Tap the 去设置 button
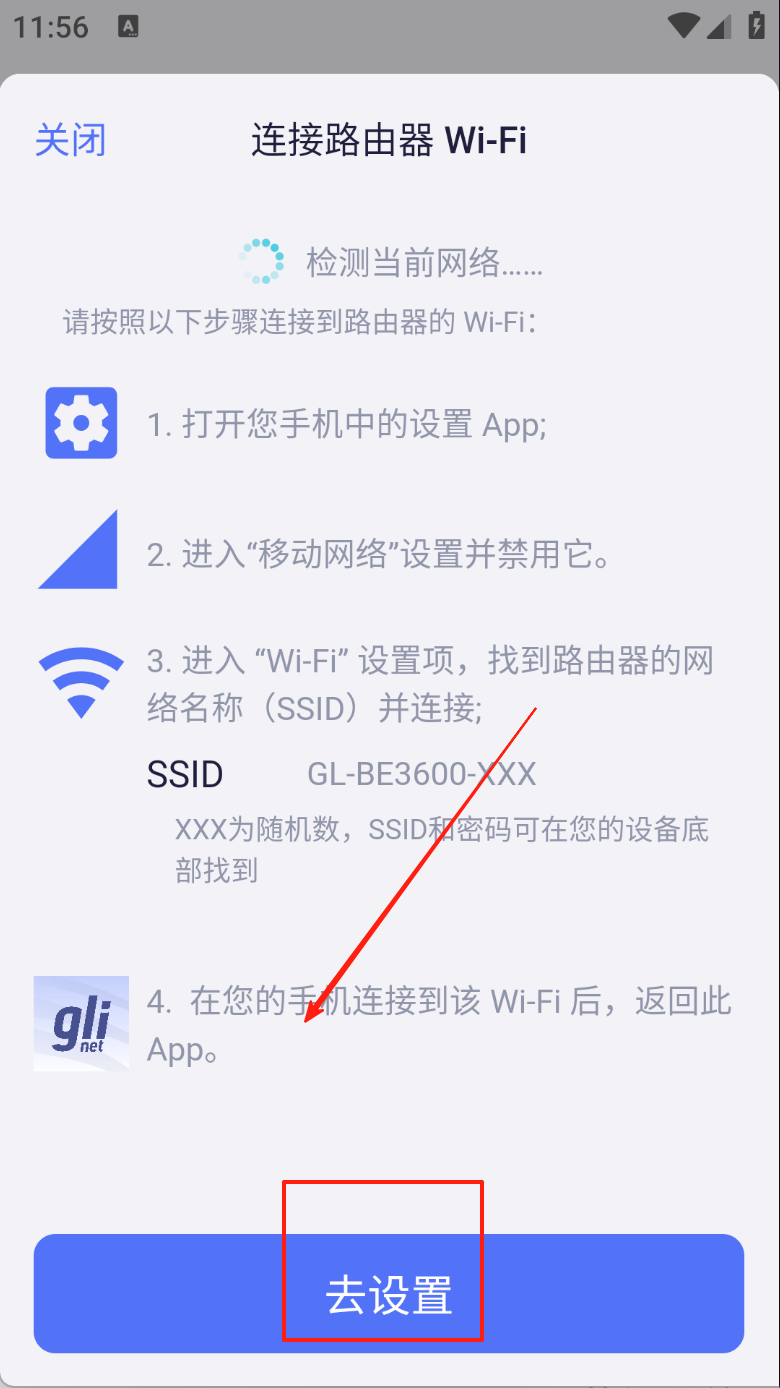The width and height of the screenshot is (780, 1388). [389, 1294]
